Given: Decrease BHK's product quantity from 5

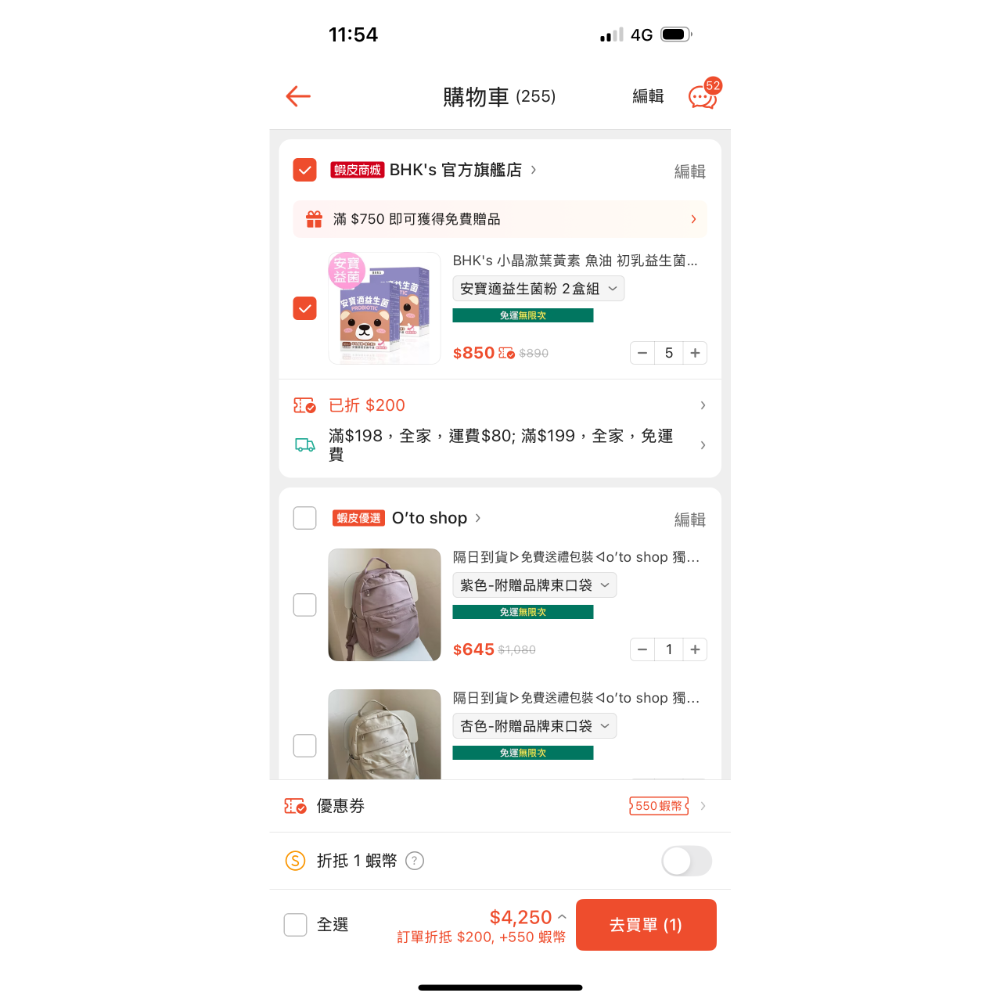Looking at the screenshot, I should [x=643, y=353].
